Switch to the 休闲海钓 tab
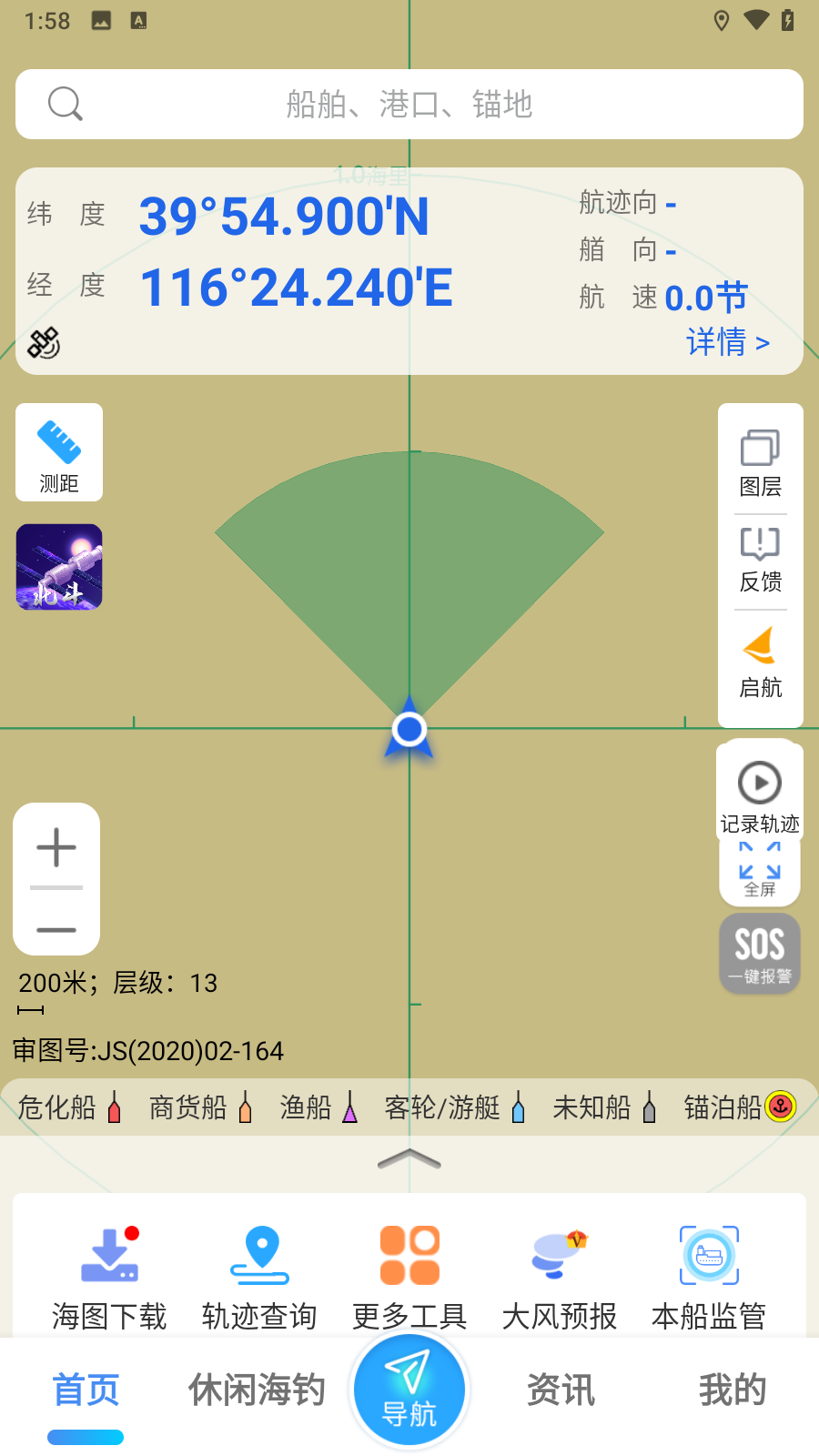 (x=257, y=1390)
